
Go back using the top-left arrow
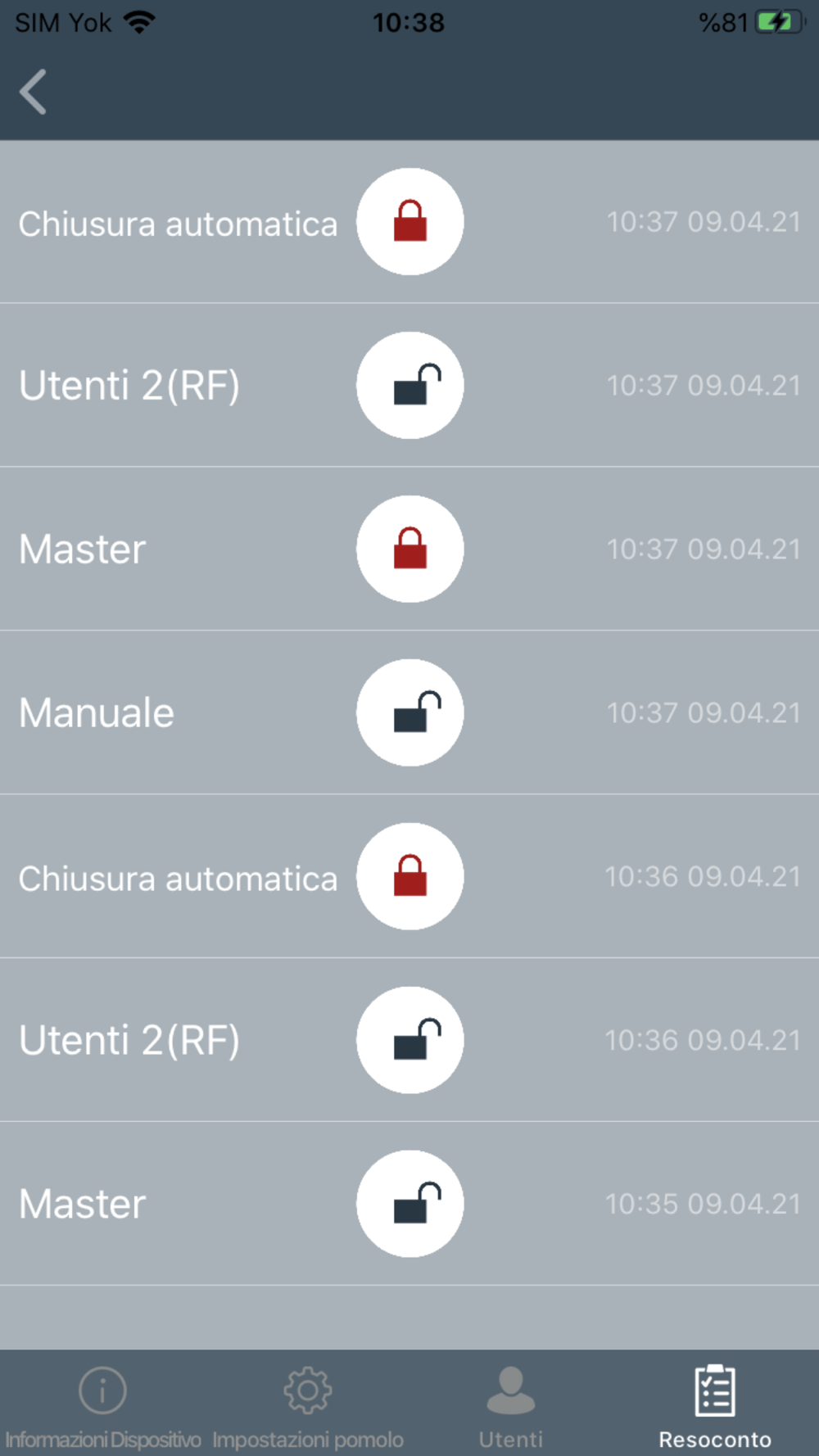click(33, 92)
